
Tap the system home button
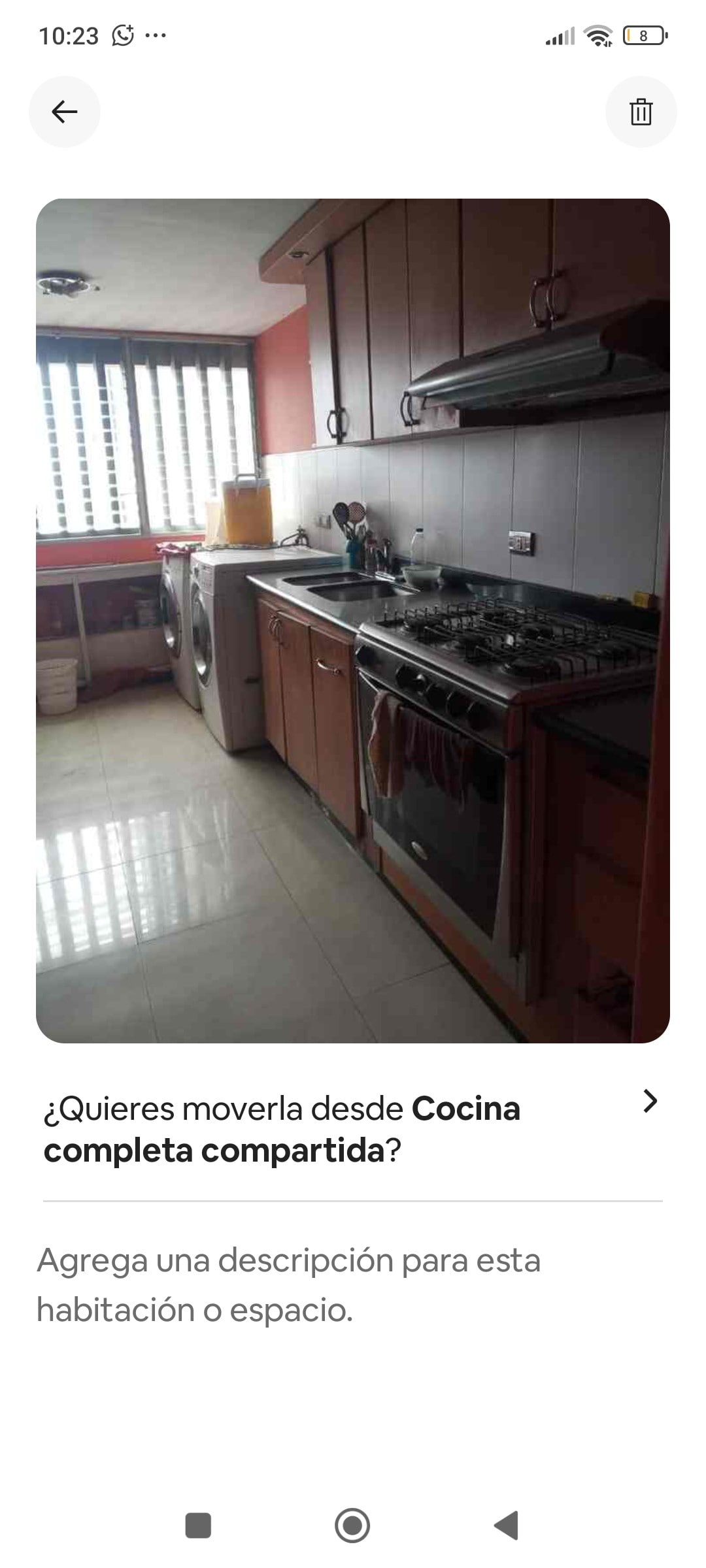coord(352,1526)
